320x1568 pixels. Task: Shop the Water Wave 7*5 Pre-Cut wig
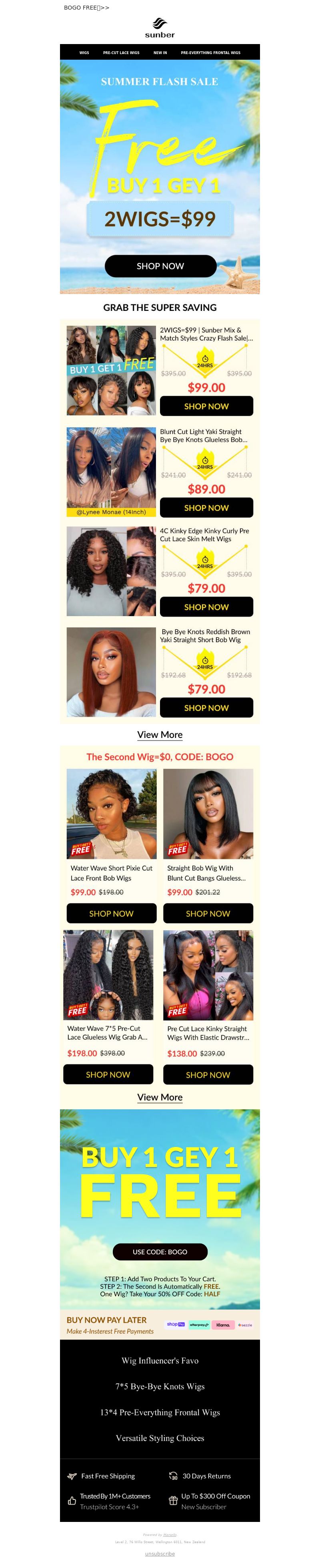108,1074
